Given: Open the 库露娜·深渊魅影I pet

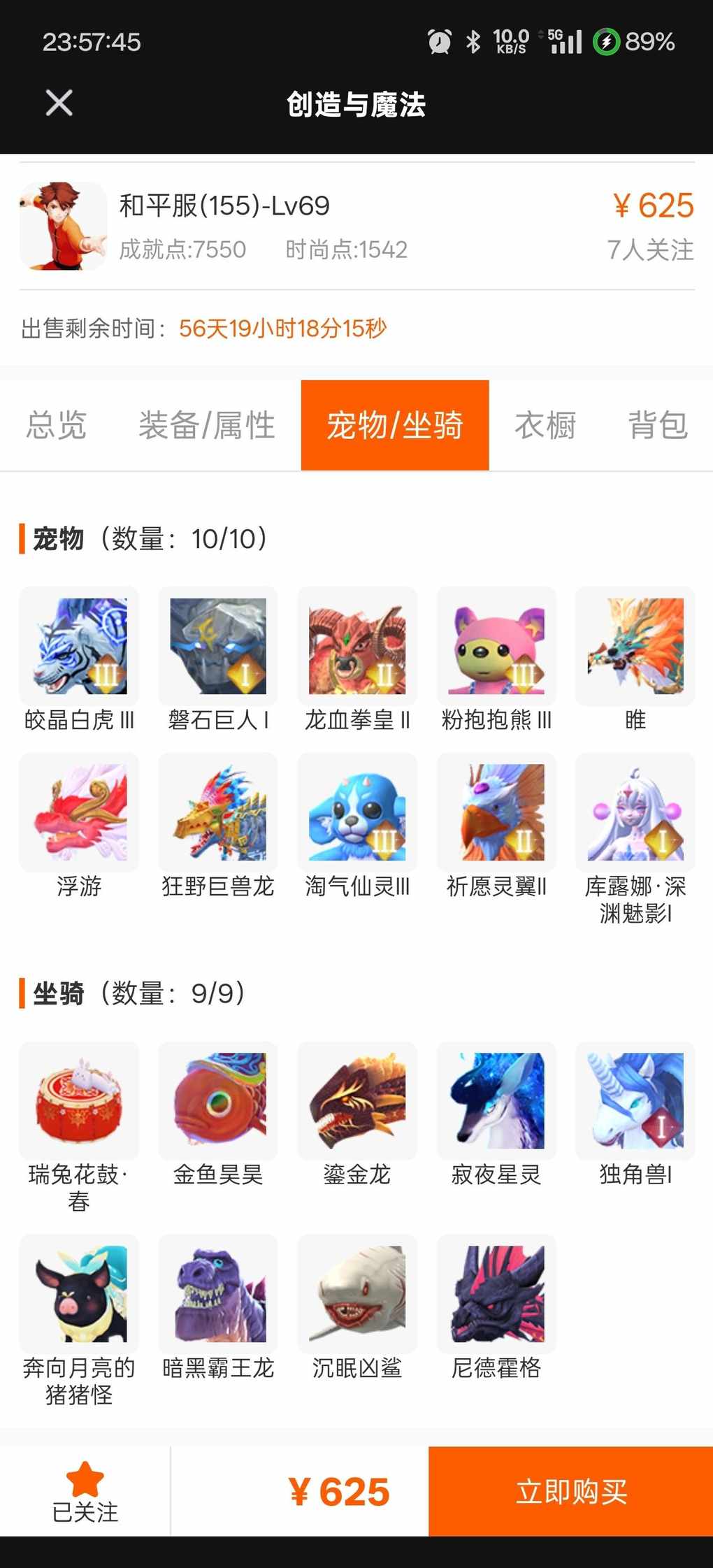Looking at the screenshot, I should 635,839.
